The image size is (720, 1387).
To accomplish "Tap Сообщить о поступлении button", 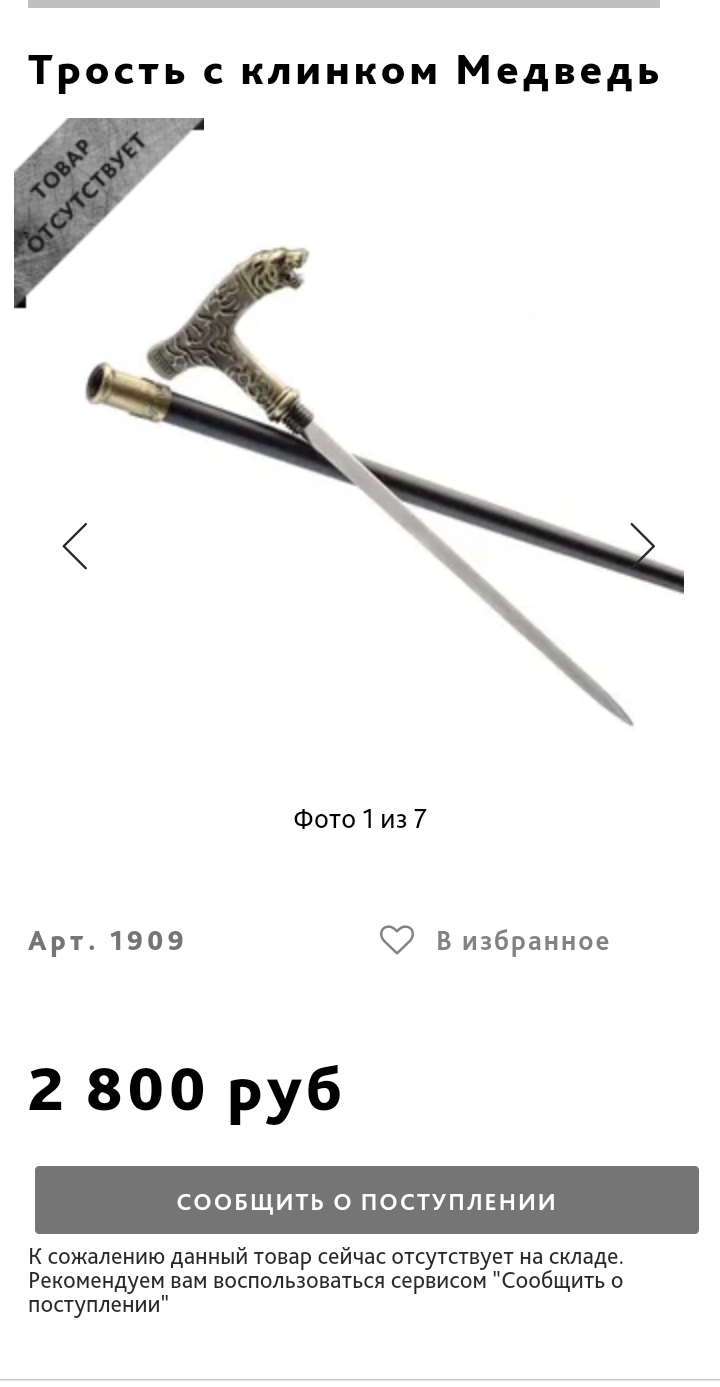I will pyautogui.click(x=366, y=1200).
